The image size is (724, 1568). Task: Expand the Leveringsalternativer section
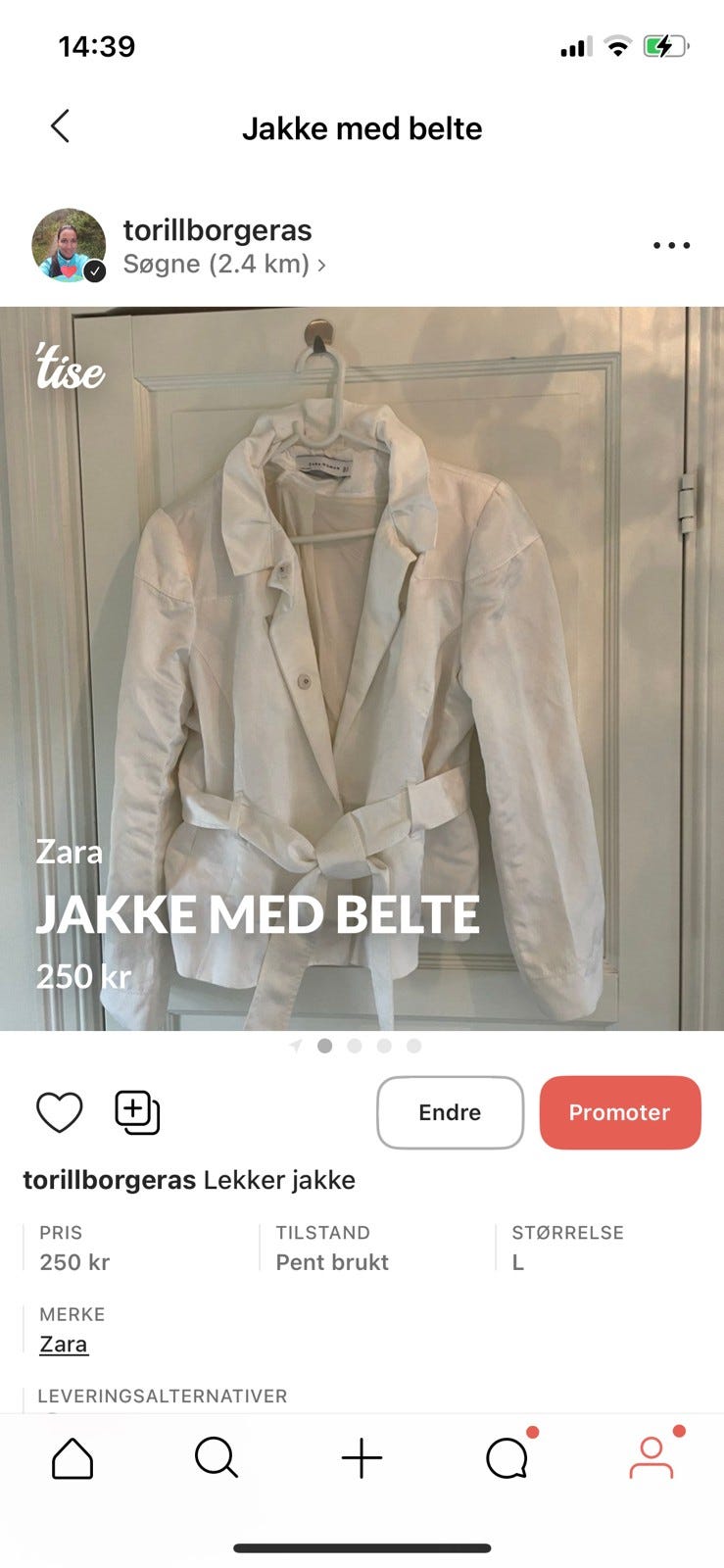[163, 1396]
